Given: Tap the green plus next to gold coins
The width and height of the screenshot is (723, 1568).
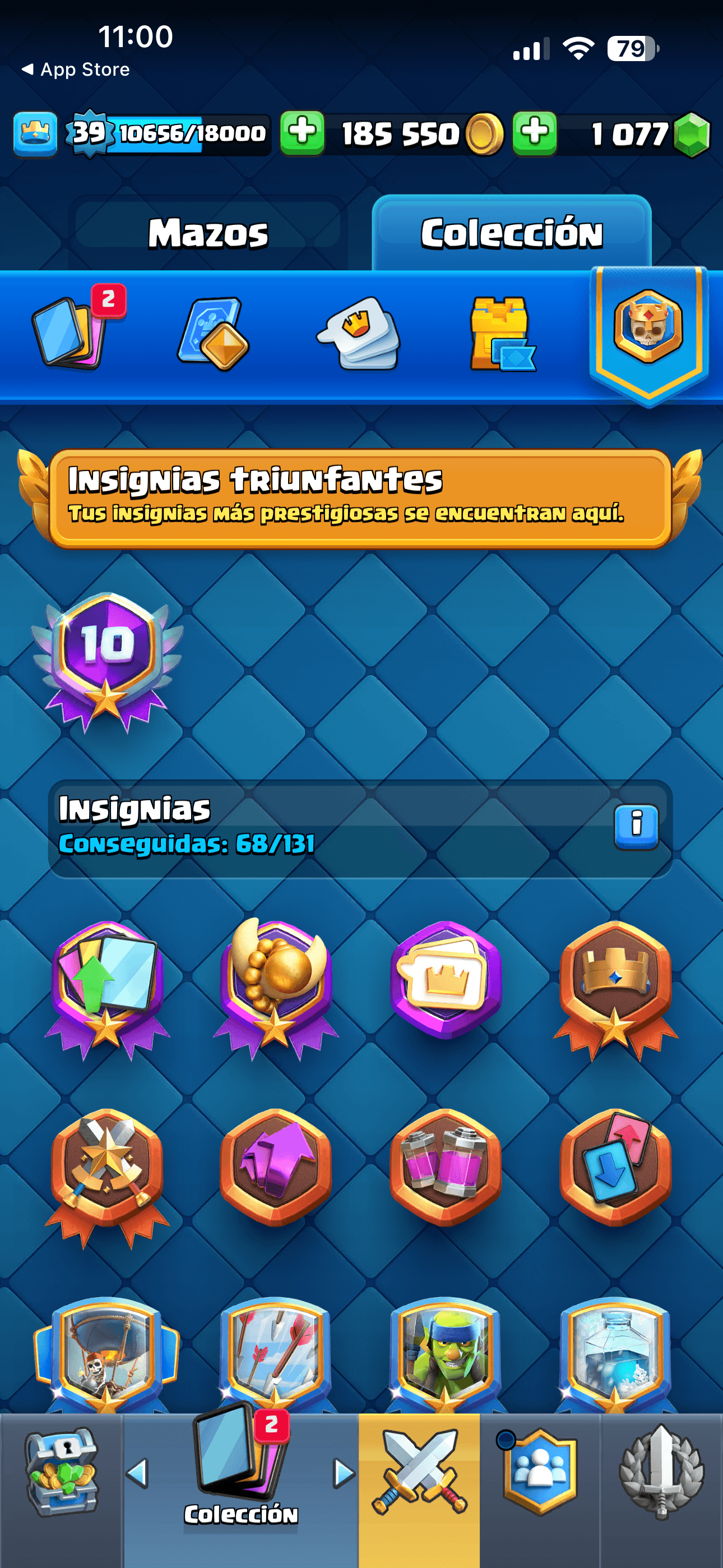Looking at the screenshot, I should [302, 133].
